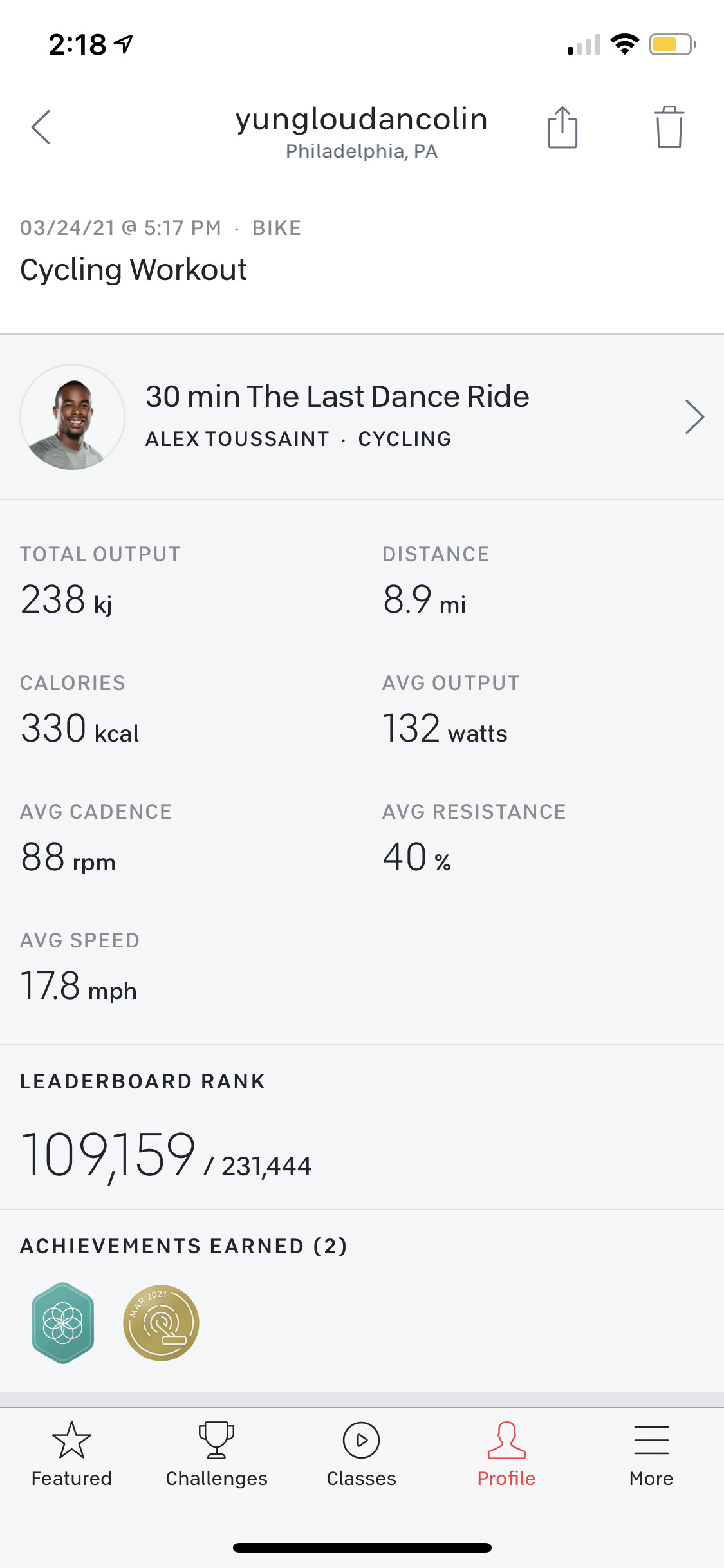View the teal hexagon achievement badge
Screen dimensions: 724x1568
tap(63, 1323)
